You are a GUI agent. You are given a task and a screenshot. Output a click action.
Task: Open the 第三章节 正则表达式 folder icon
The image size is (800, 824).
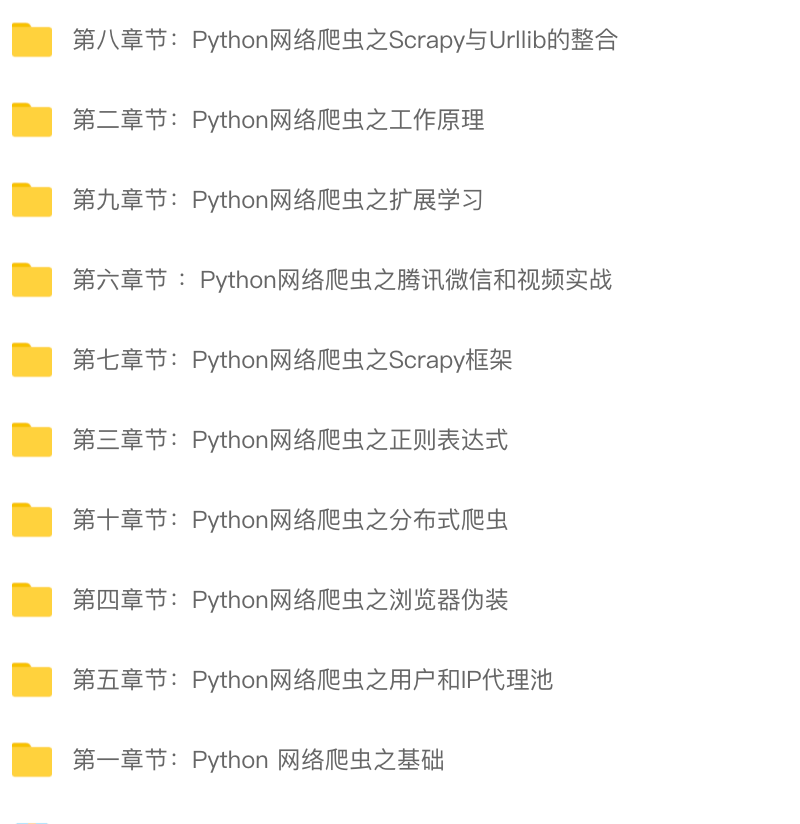pos(31,440)
